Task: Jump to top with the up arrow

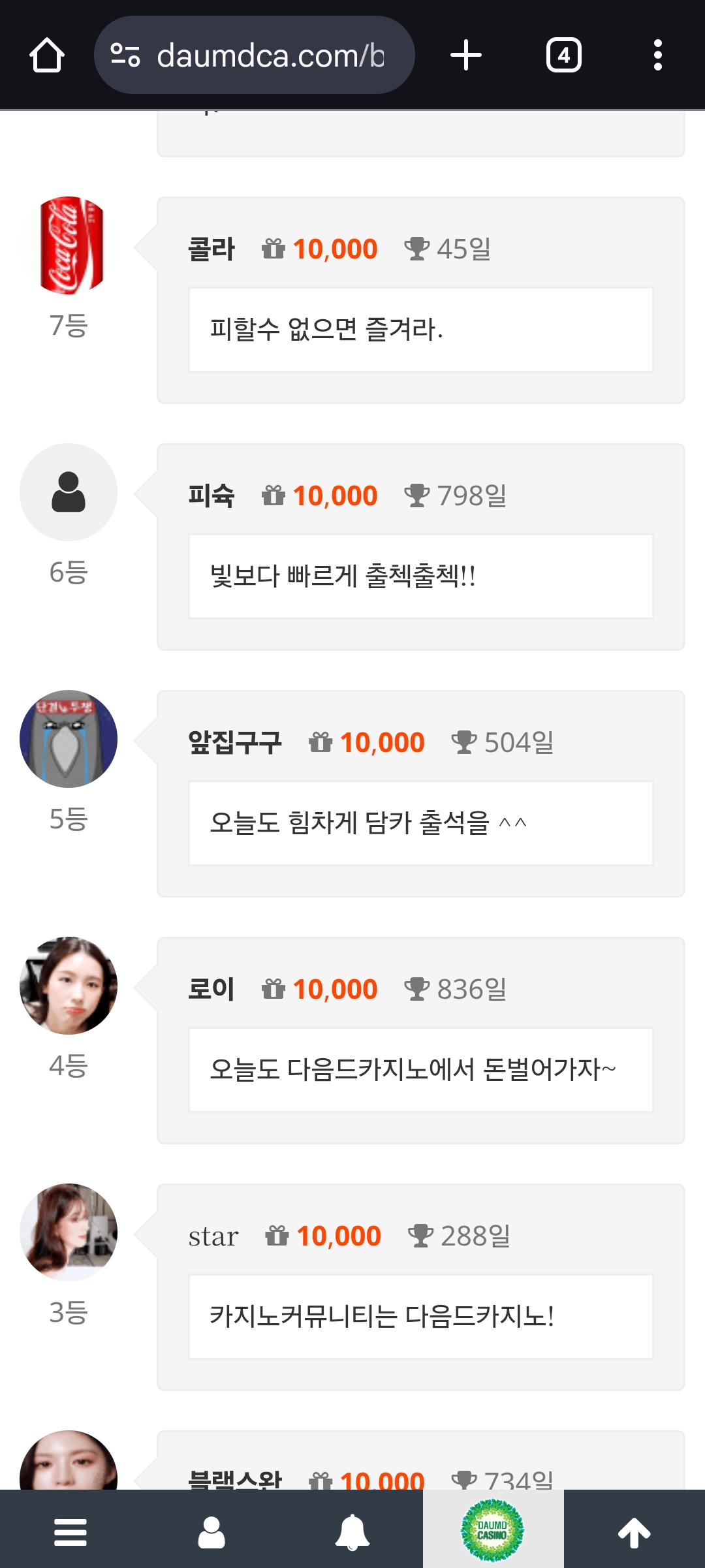Action: tap(634, 1531)
